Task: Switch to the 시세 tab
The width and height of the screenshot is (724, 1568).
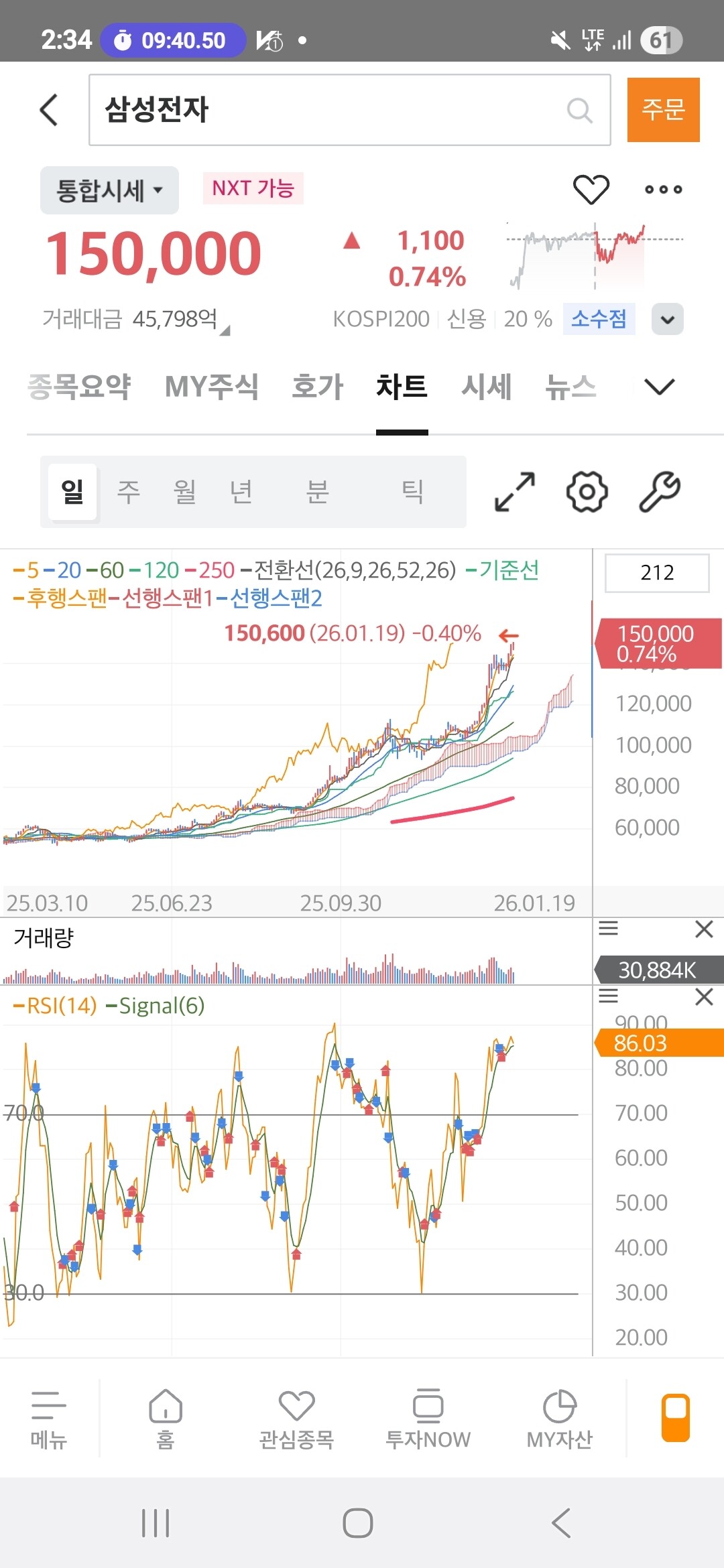Action: [x=486, y=387]
